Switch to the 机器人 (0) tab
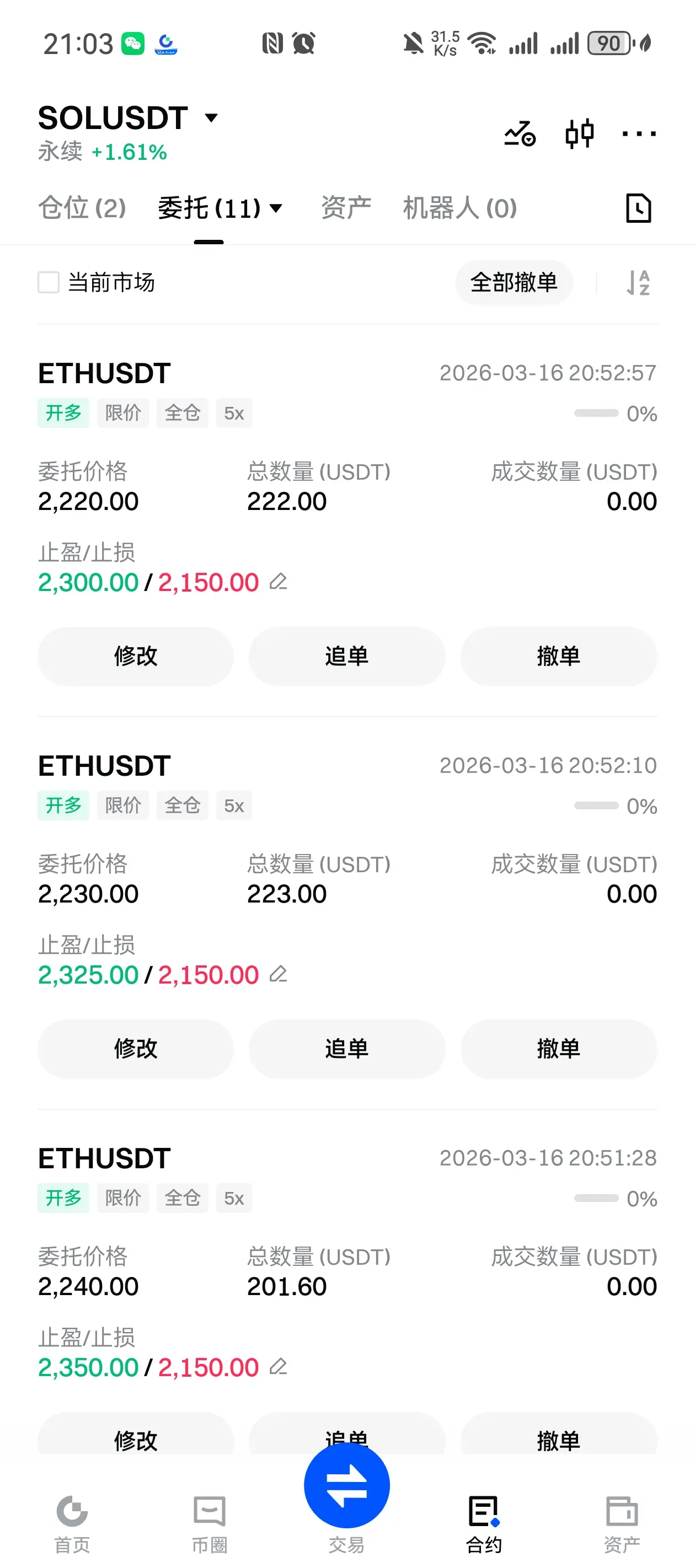This screenshot has height=1568, width=695. 460,208
